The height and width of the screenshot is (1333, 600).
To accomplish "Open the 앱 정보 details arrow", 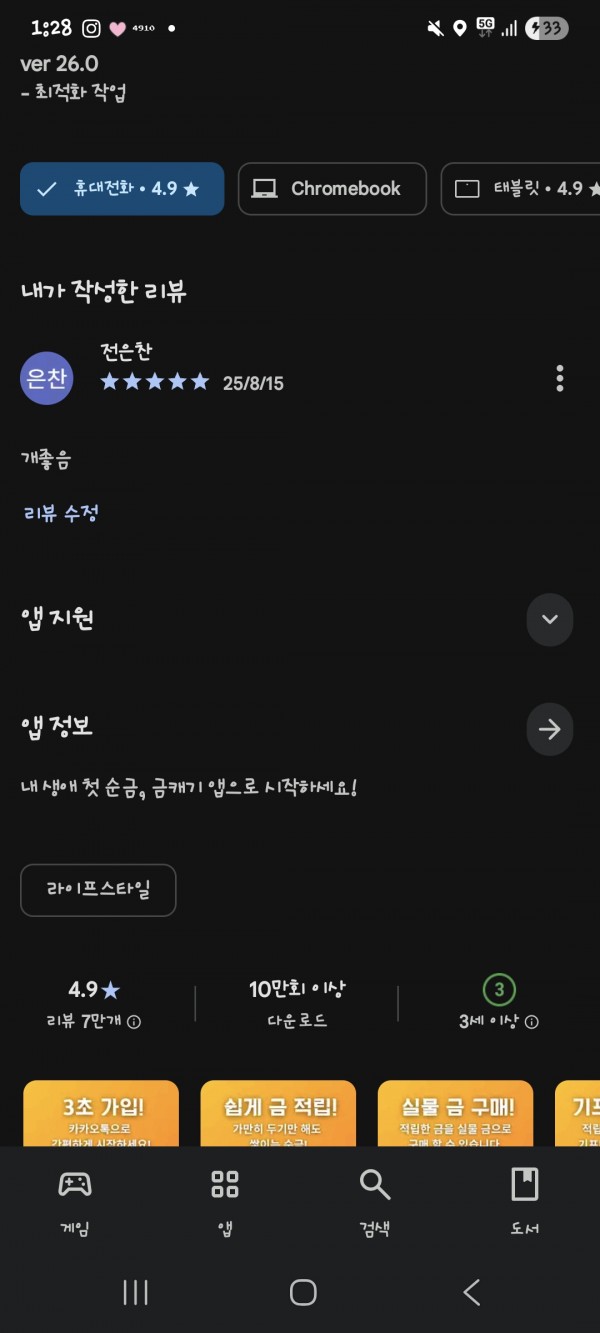I will pos(549,729).
